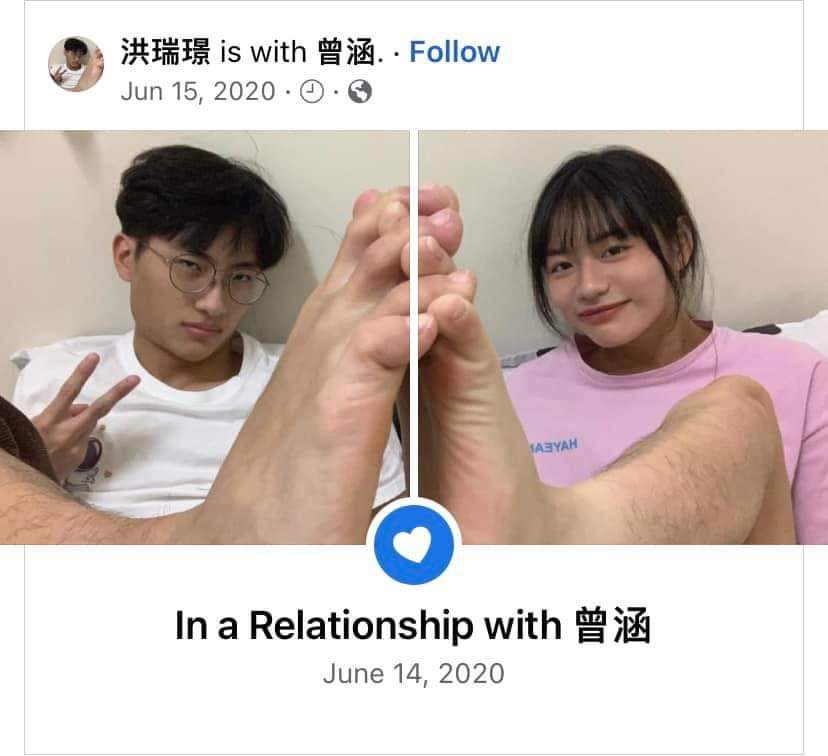
Task: Open 洪瑞璟's profile from the post header
Action: (x=166, y=52)
